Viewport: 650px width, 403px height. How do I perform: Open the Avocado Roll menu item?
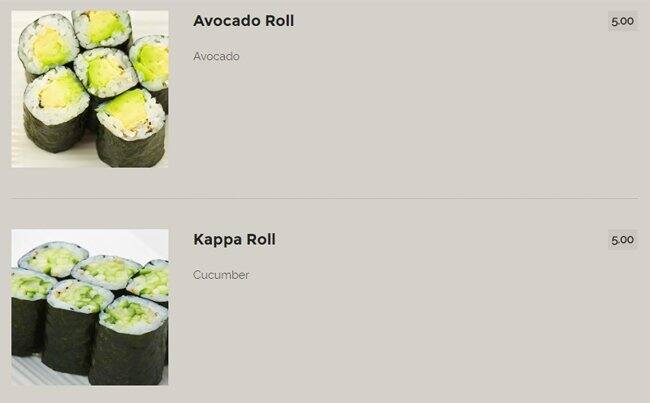(x=243, y=21)
